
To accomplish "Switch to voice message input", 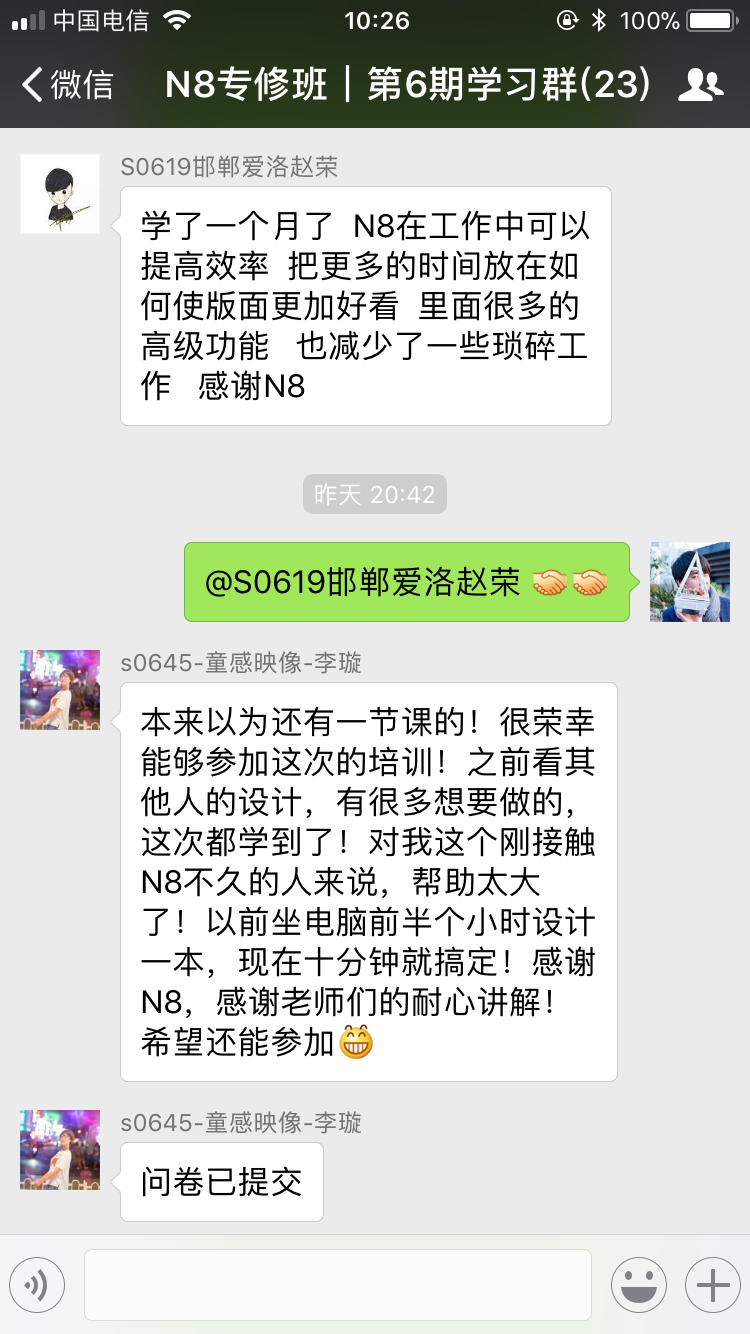I will [x=37, y=1284].
